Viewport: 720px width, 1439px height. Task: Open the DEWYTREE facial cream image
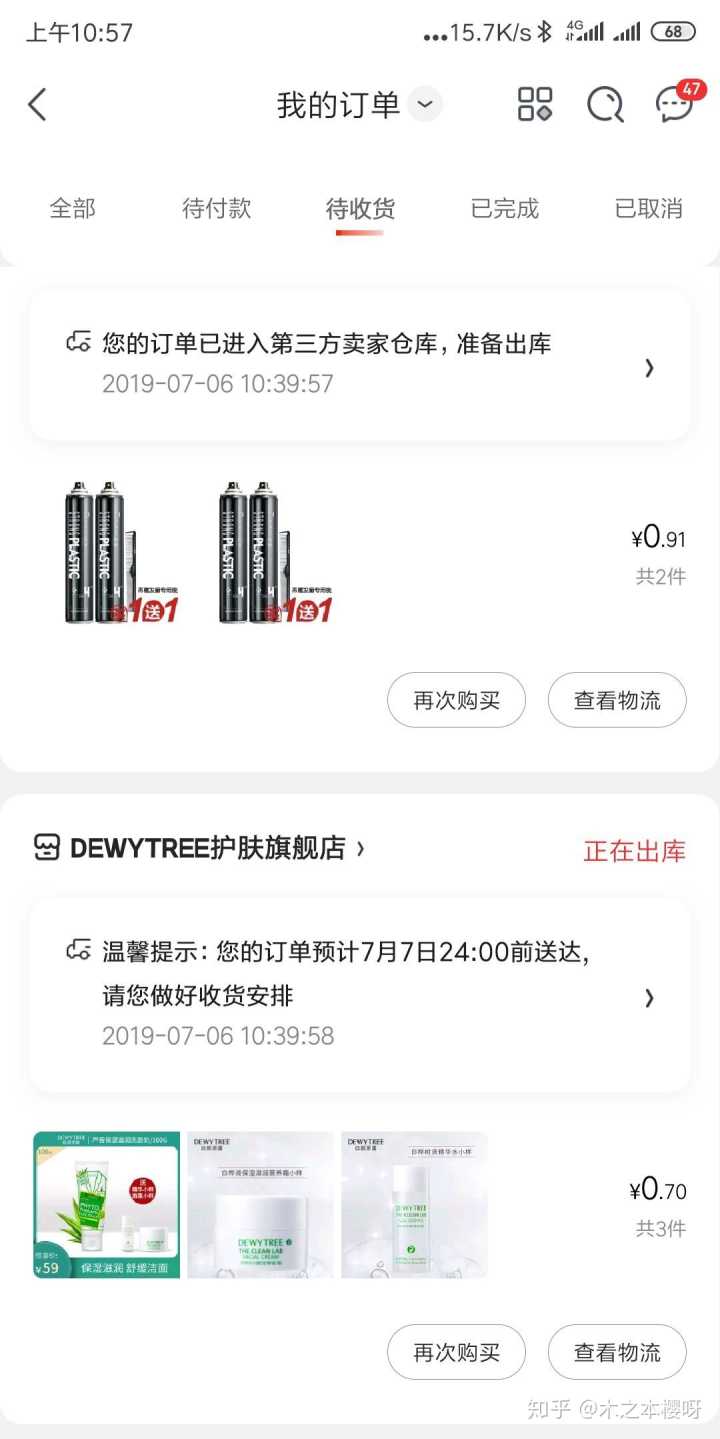pyautogui.click(x=260, y=1205)
